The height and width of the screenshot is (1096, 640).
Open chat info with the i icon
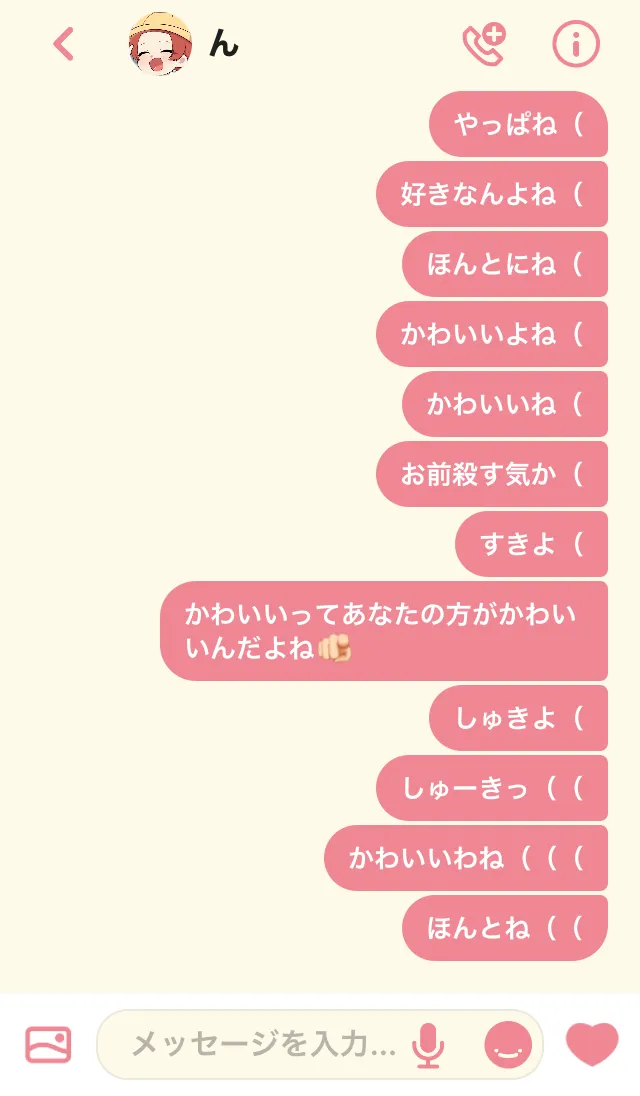(576, 44)
